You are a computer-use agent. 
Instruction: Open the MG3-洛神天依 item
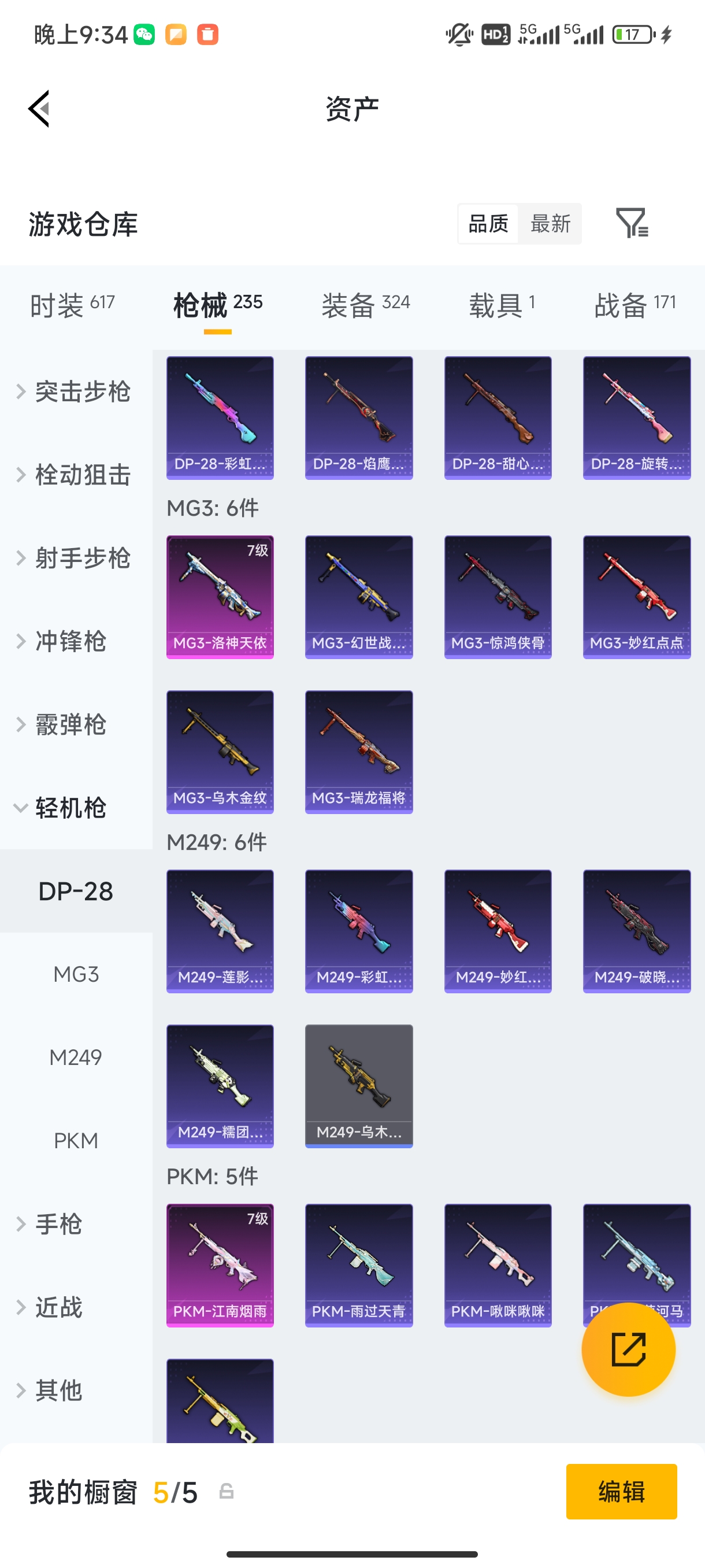pyautogui.click(x=220, y=597)
